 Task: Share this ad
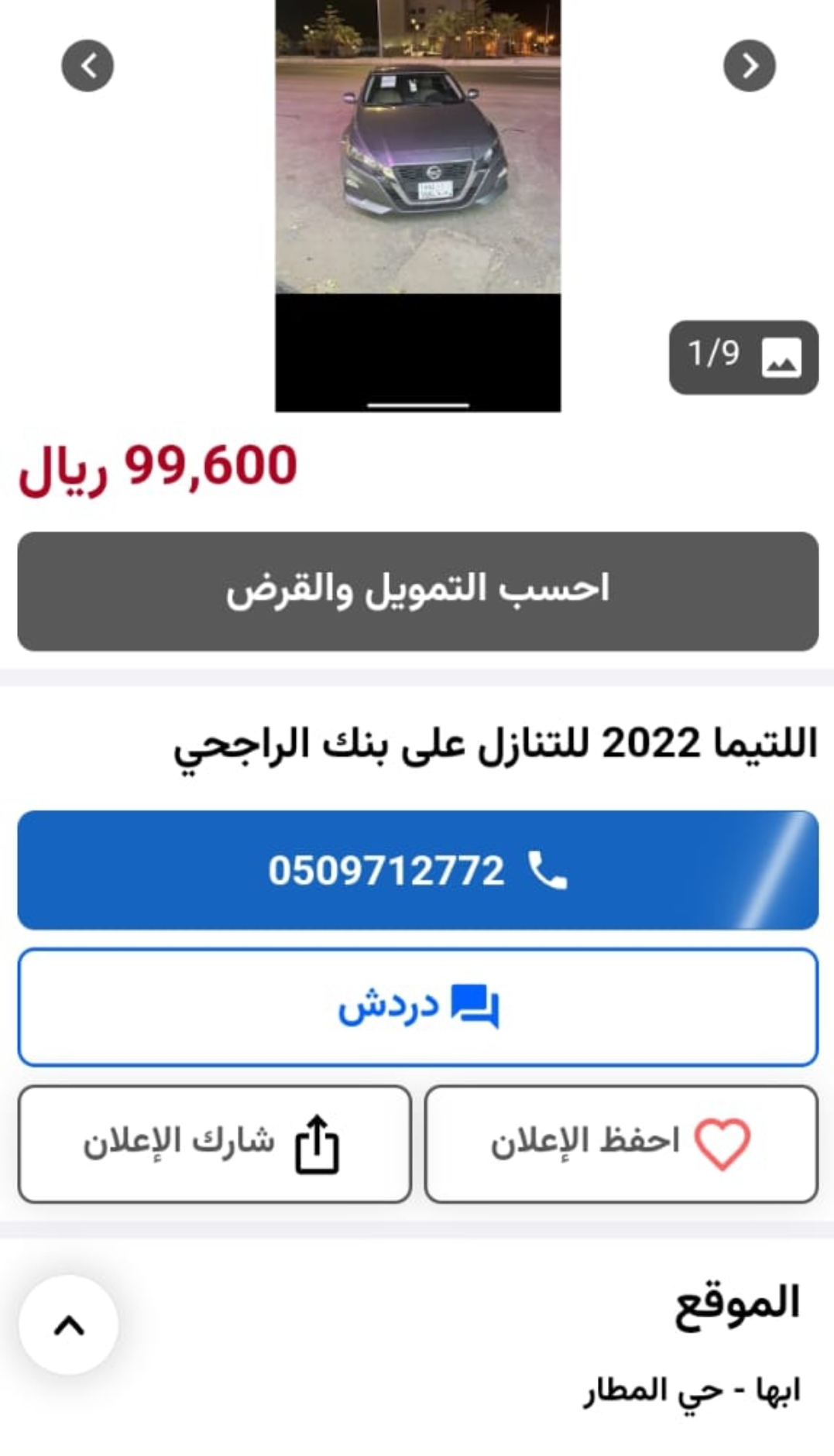[215, 1143]
